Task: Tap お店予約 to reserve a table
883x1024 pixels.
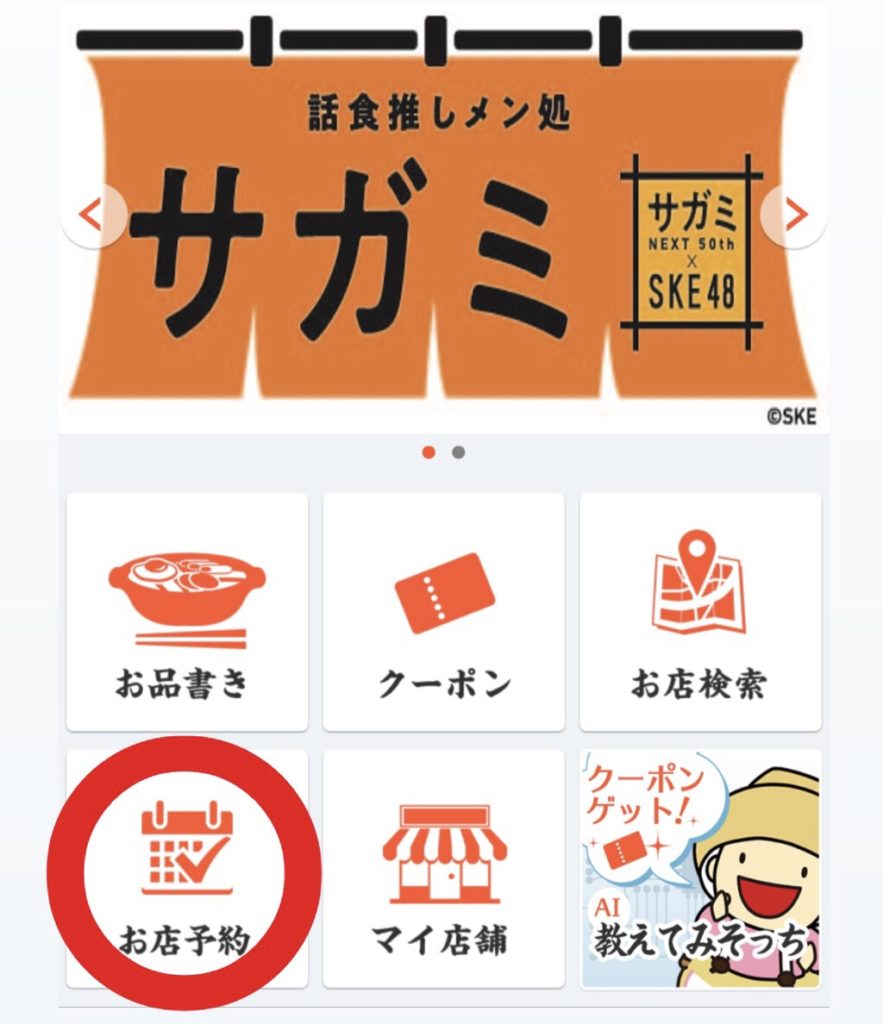Action: click(187, 870)
